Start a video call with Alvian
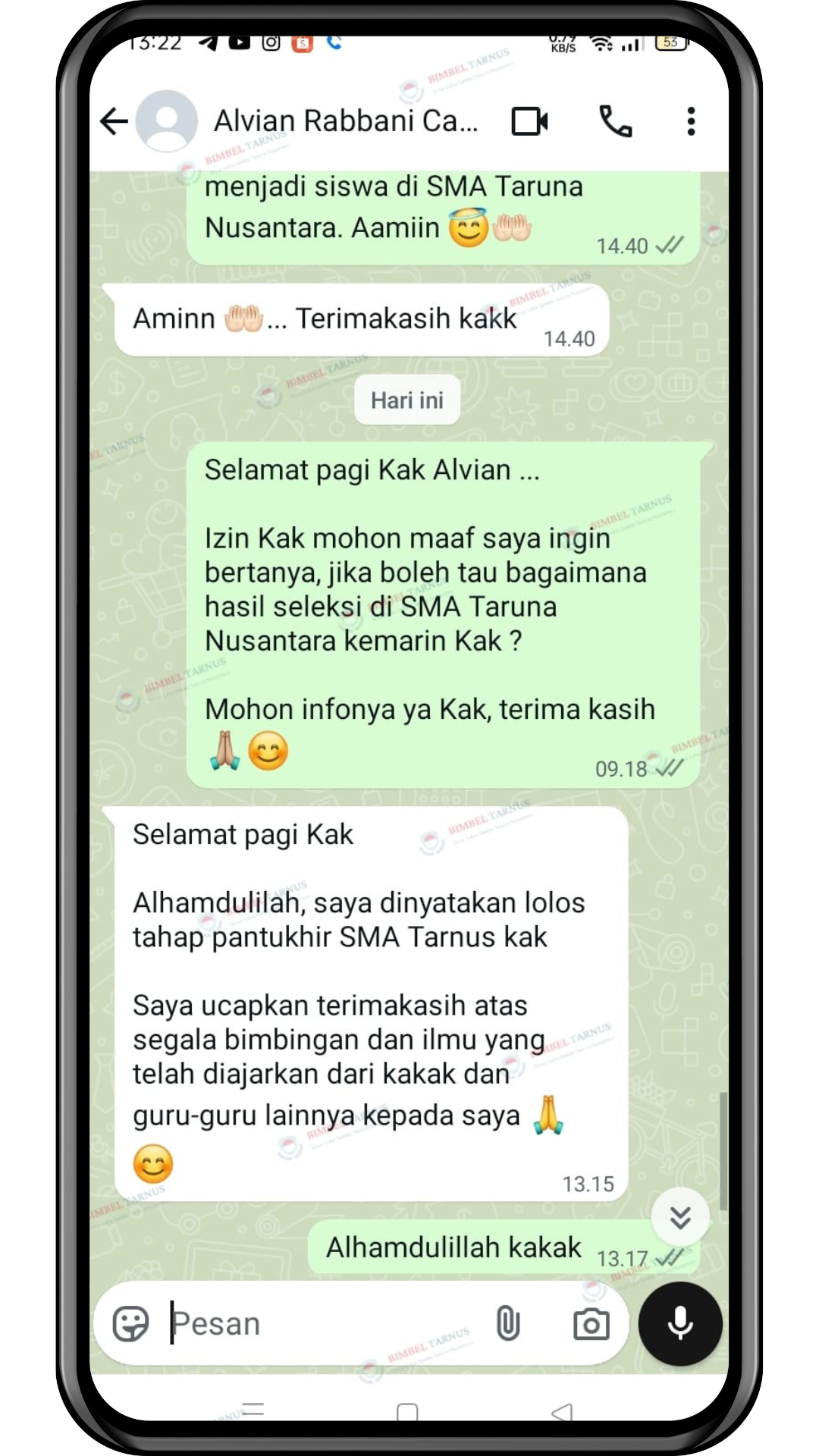The width and height of the screenshot is (819, 1456). [529, 121]
